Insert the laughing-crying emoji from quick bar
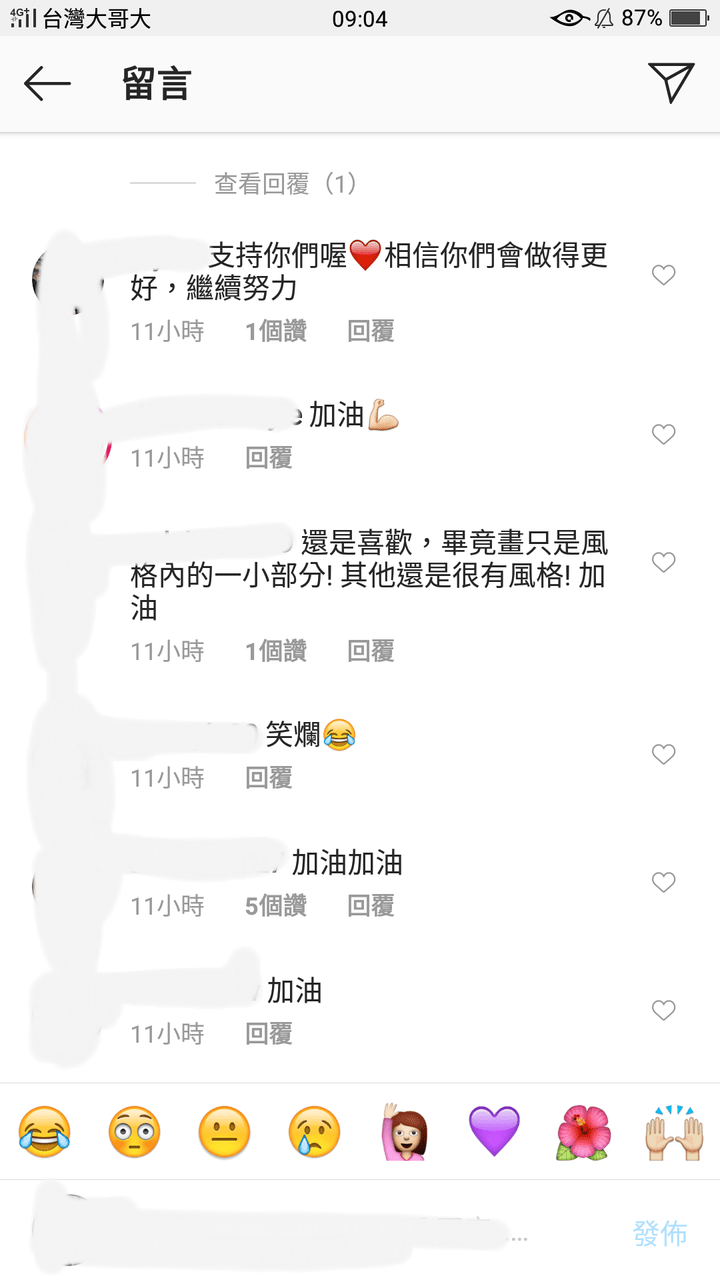The height and width of the screenshot is (1280, 720). coord(45,1132)
